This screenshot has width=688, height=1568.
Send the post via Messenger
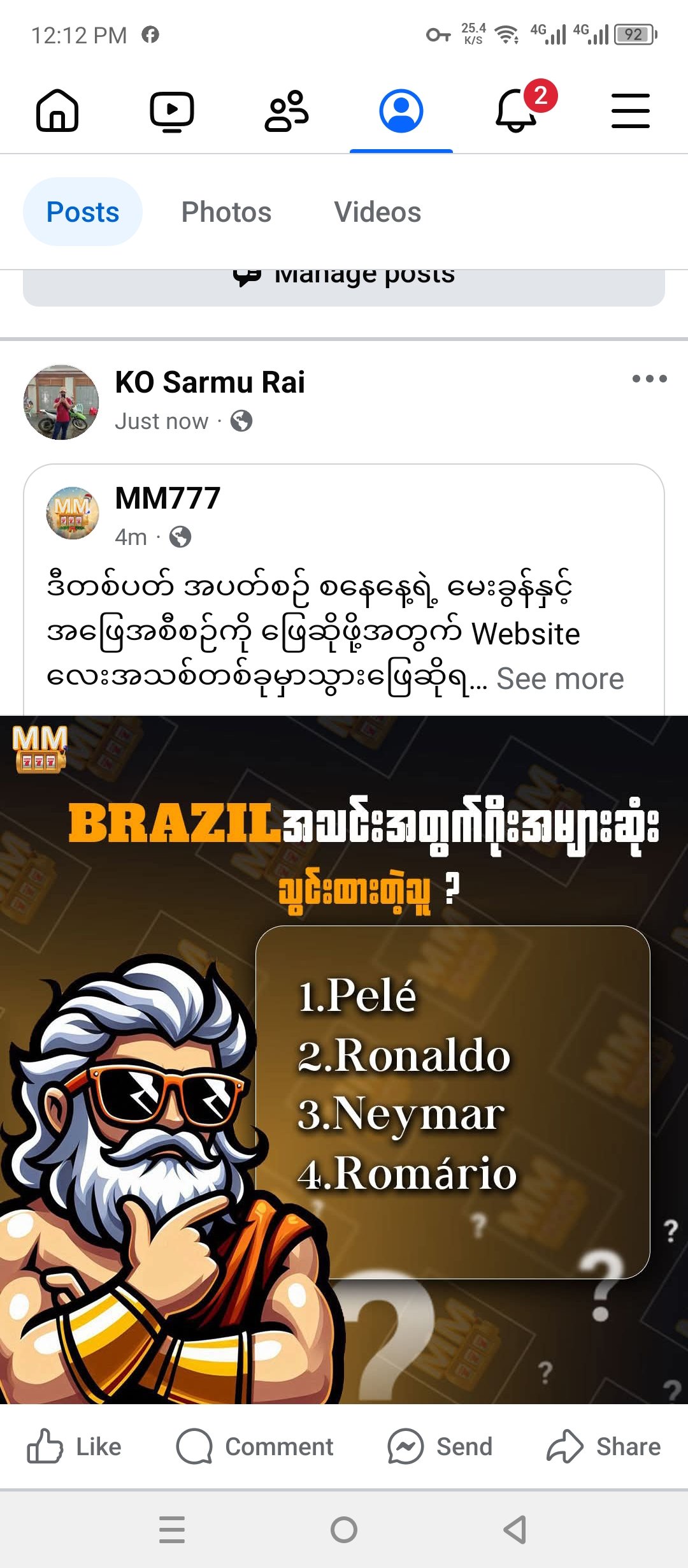(x=440, y=1447)
